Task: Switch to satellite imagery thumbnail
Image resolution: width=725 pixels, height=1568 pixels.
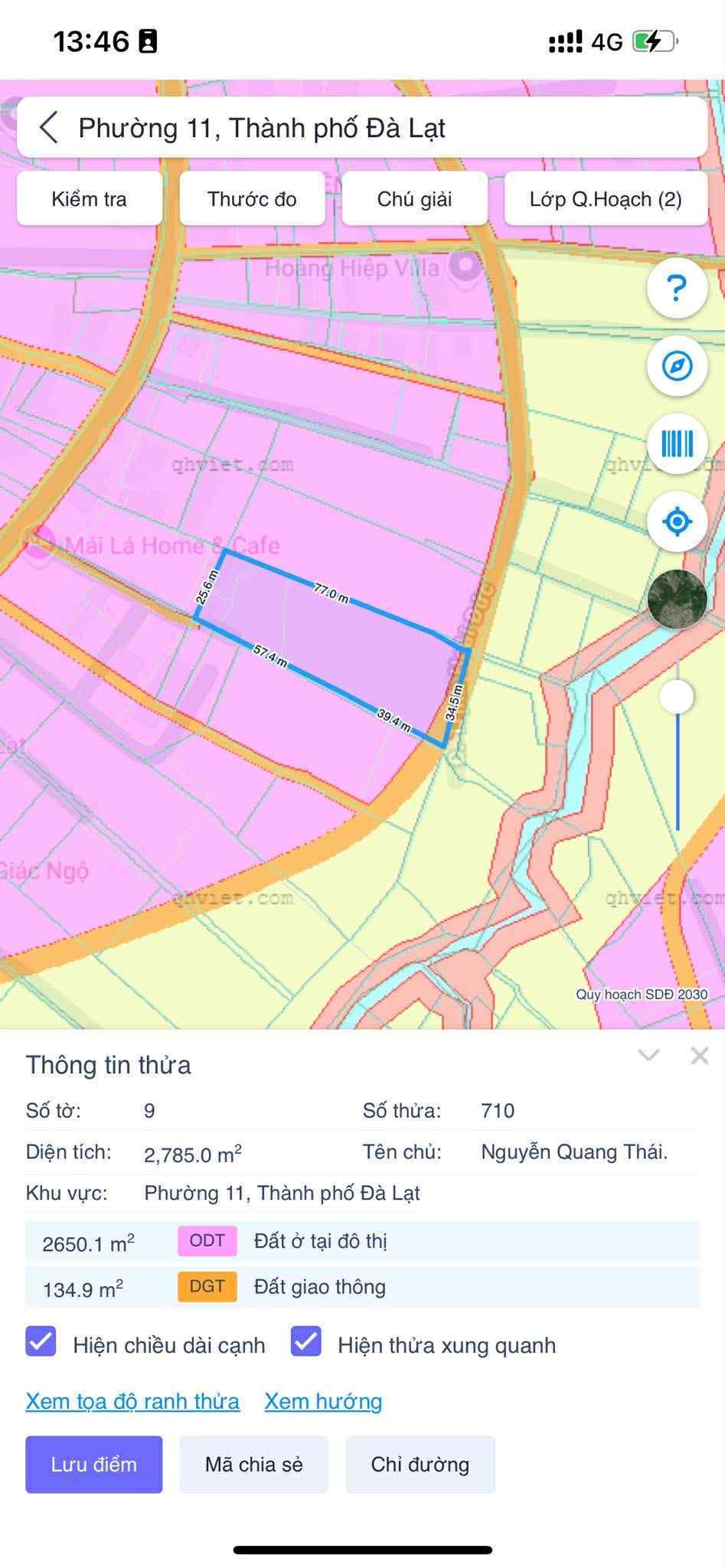Action: click(677, 599)
